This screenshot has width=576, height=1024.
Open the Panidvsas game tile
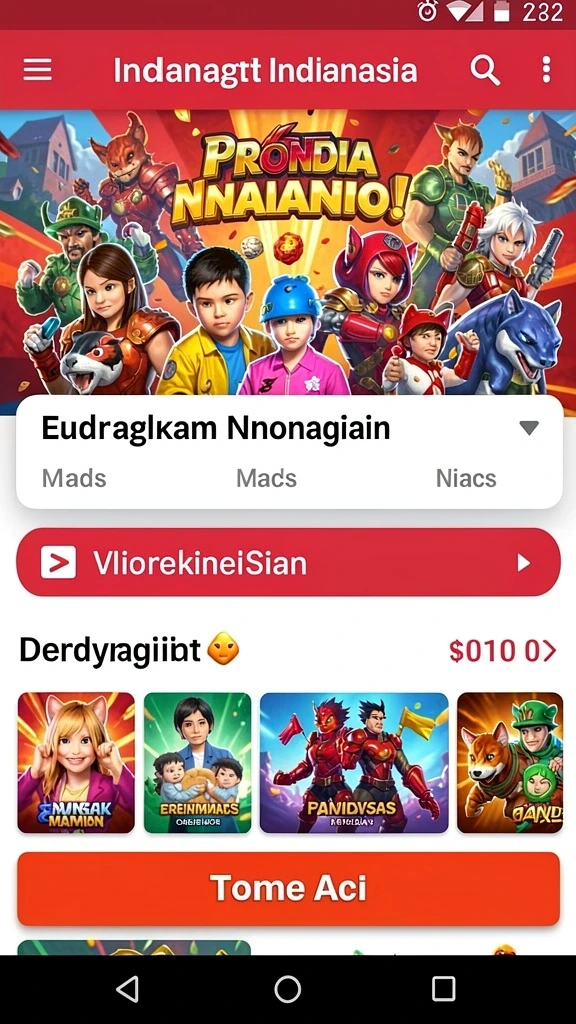click(x=354, y=762)
